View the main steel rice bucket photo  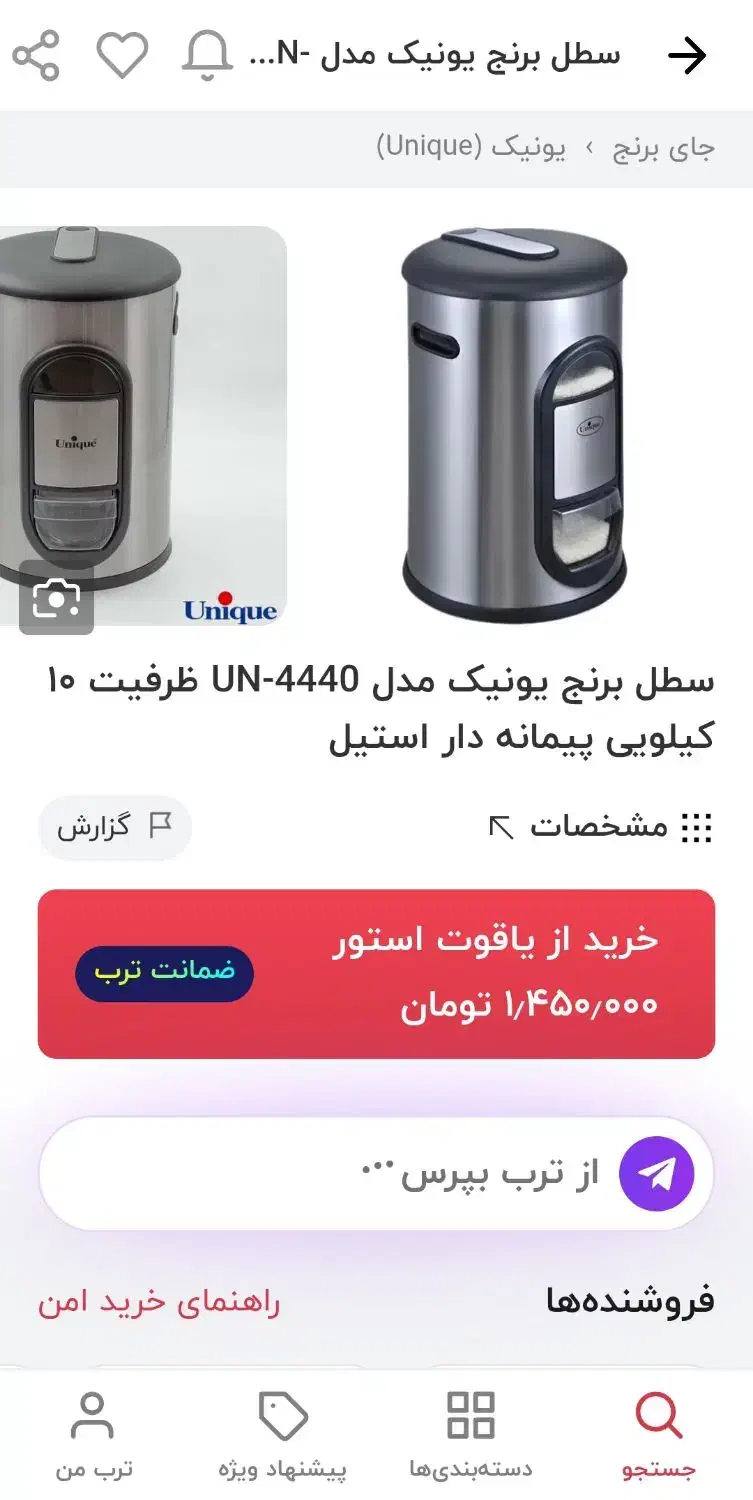pos(514,425)
